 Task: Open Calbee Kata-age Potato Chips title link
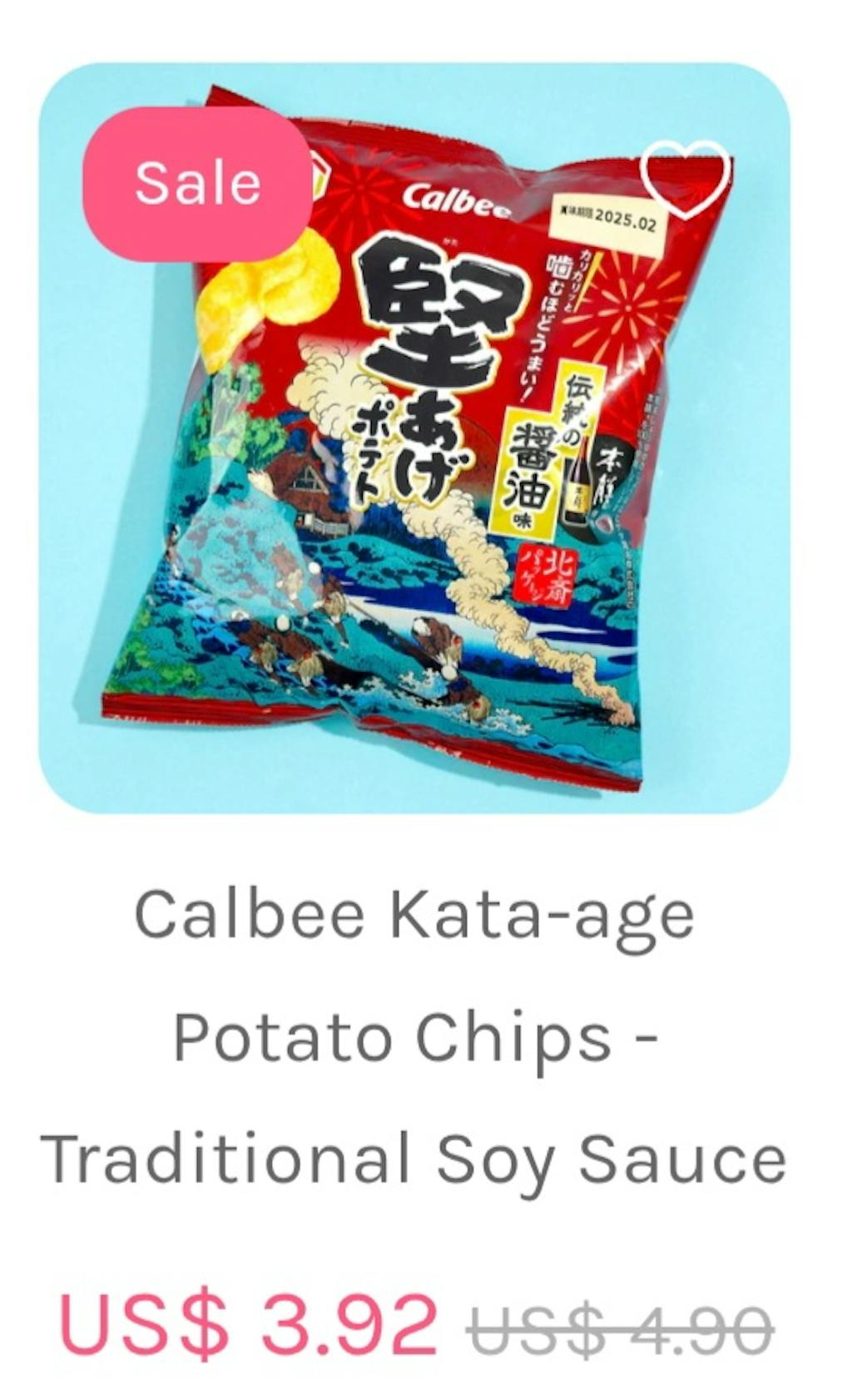[414, 1036]
